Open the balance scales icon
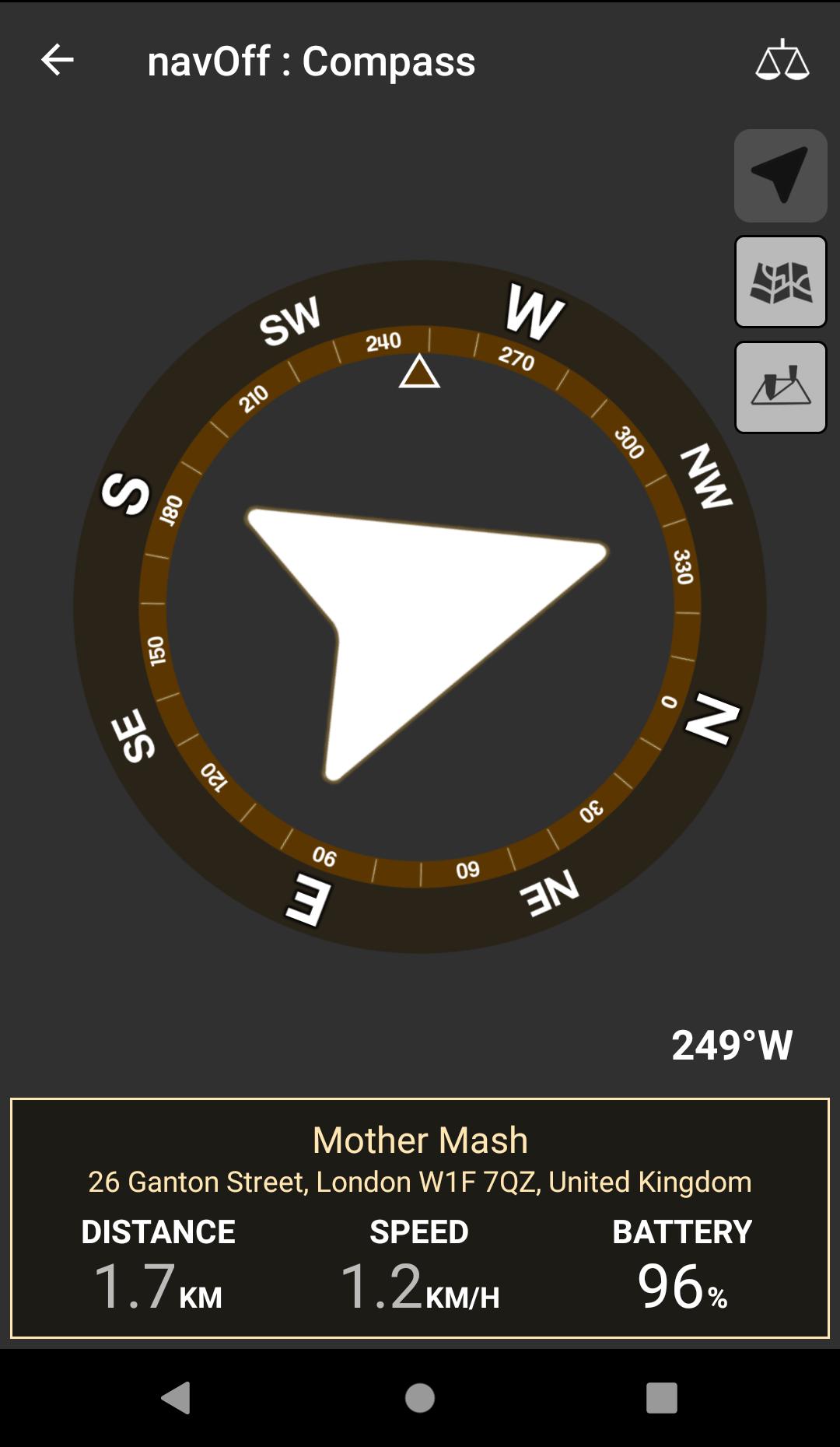This screenshot has width=840, height=1447. pos(782,60)
